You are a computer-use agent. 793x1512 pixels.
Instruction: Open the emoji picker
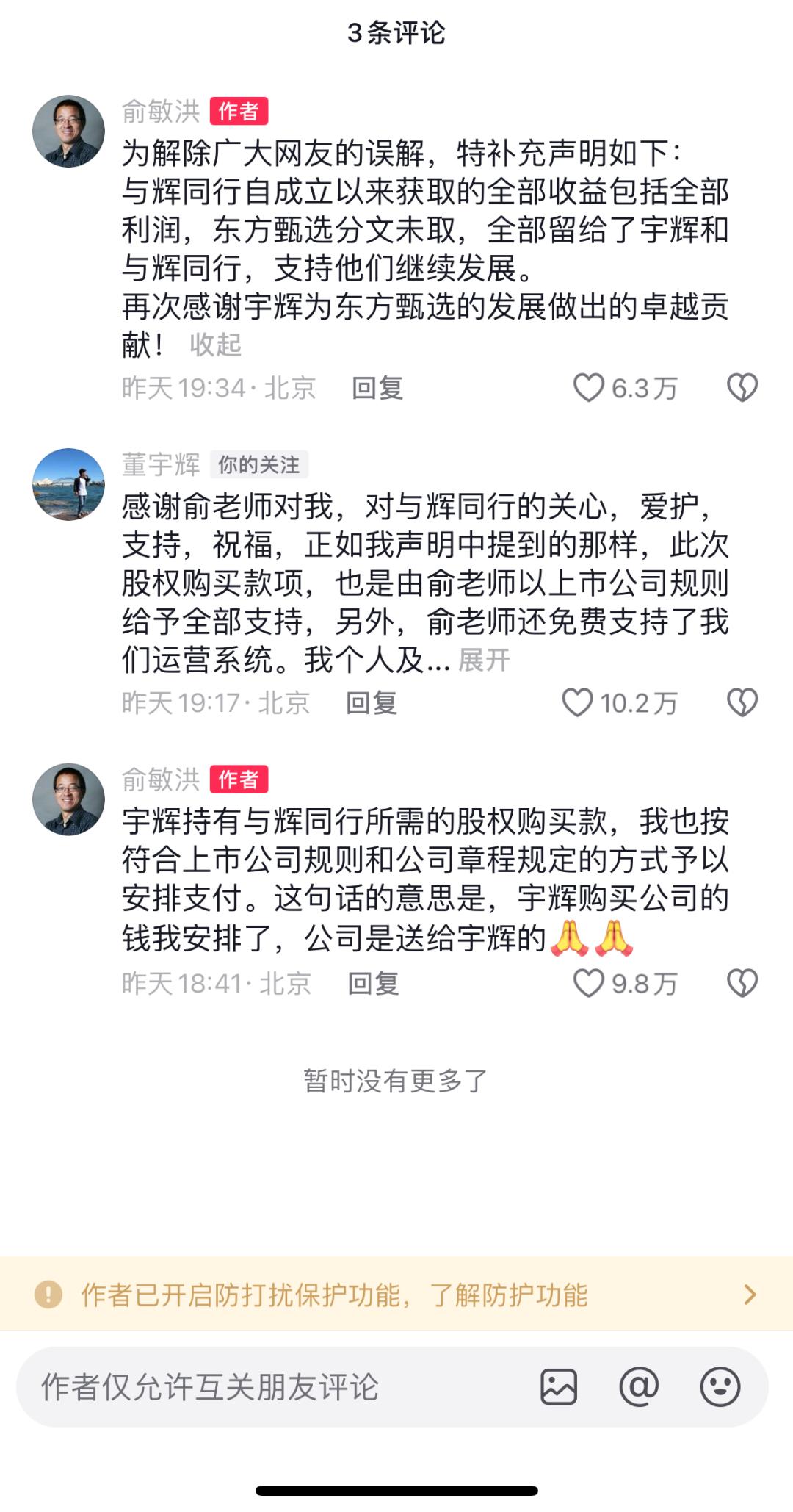pos(720,1387)
